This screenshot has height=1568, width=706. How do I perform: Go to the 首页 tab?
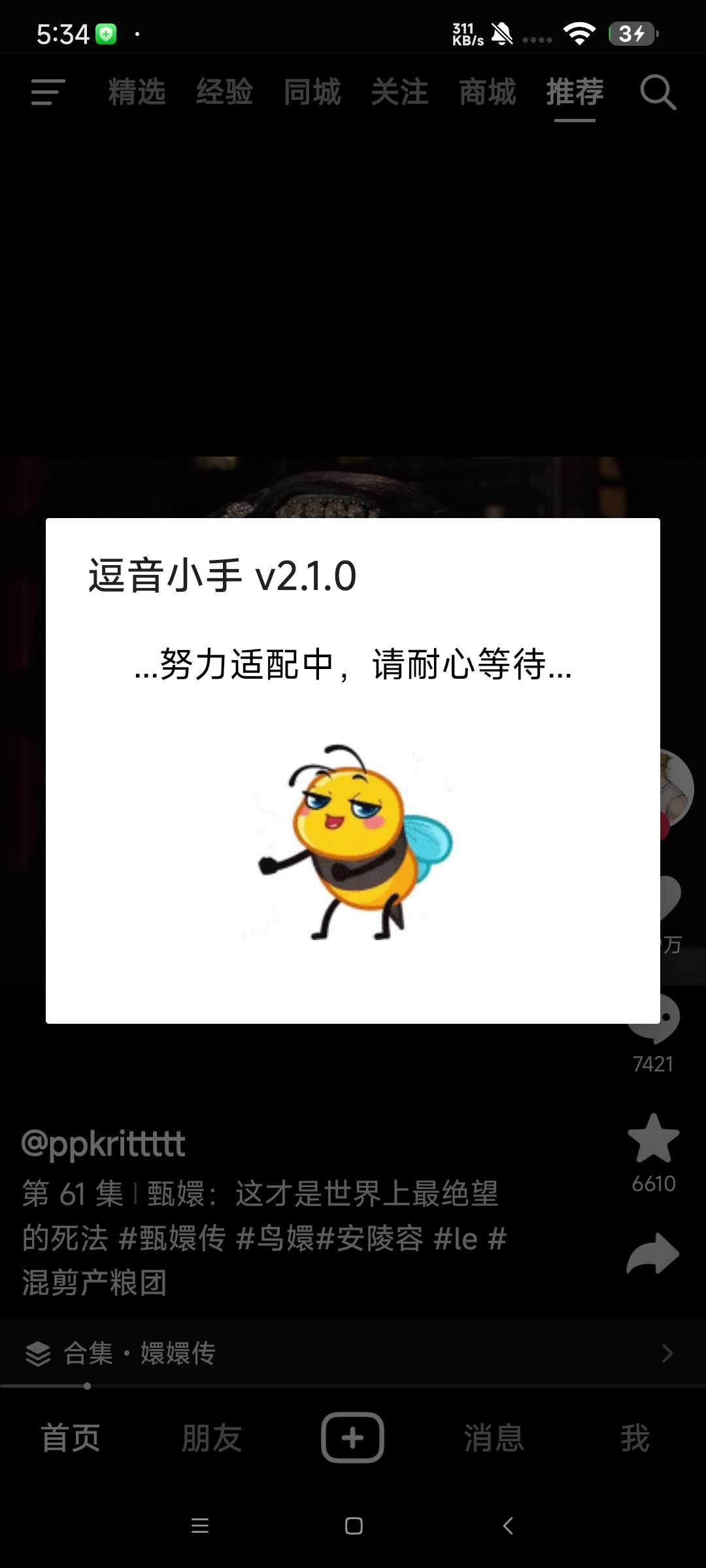[x=71, y=1438]
